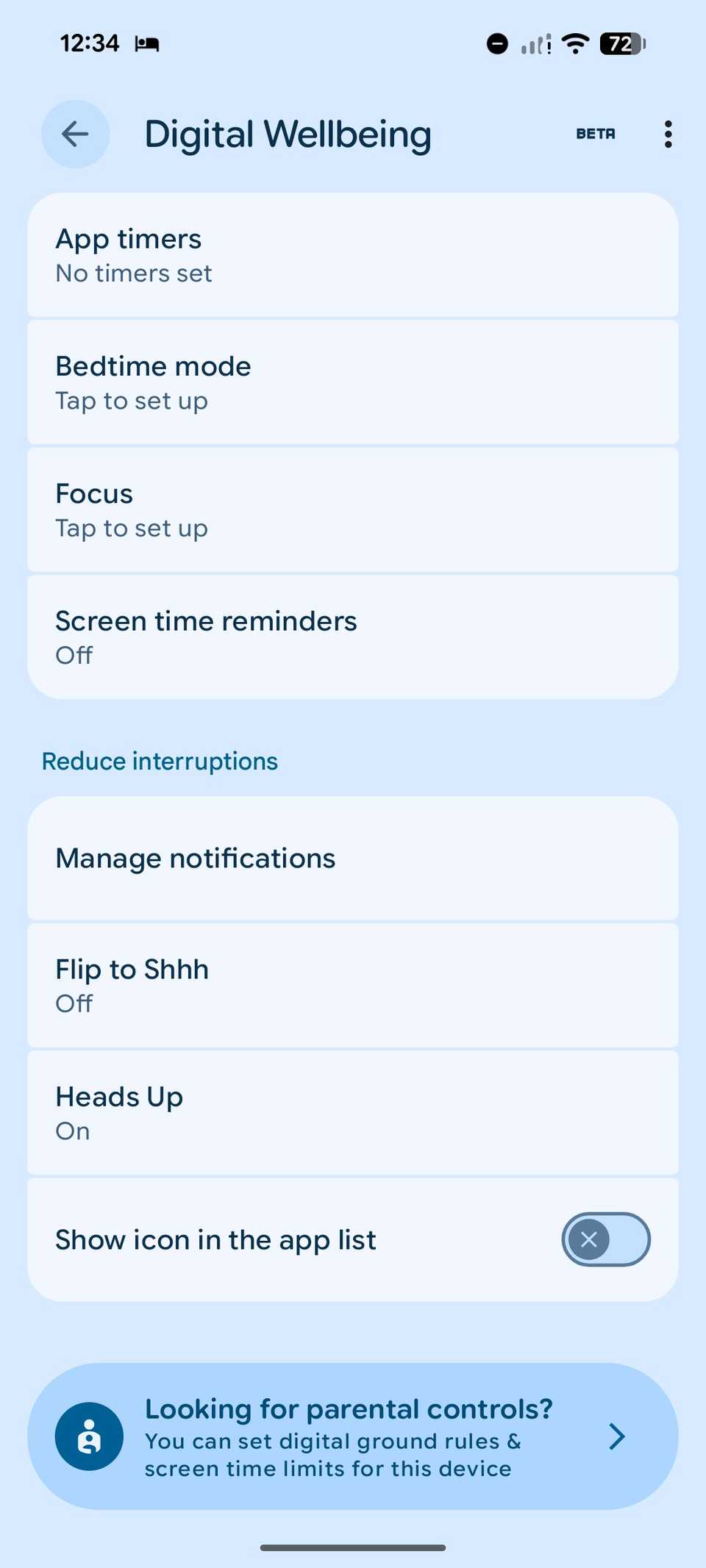This screenshot has height=1568, width=706.
Task: Open Bedtime mode setup
Action: click(x=352, y=382)
